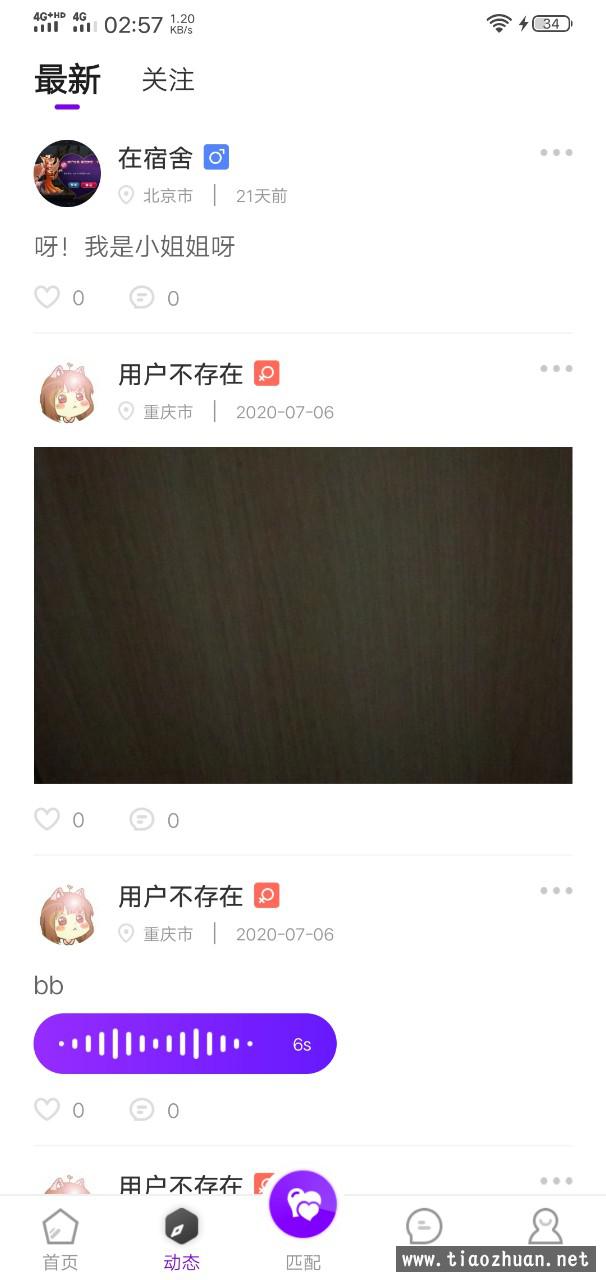Screen dimensions: 606x1280
Task: Open the overflow menu on 在宿舍's post
Action: coord(556,153)
